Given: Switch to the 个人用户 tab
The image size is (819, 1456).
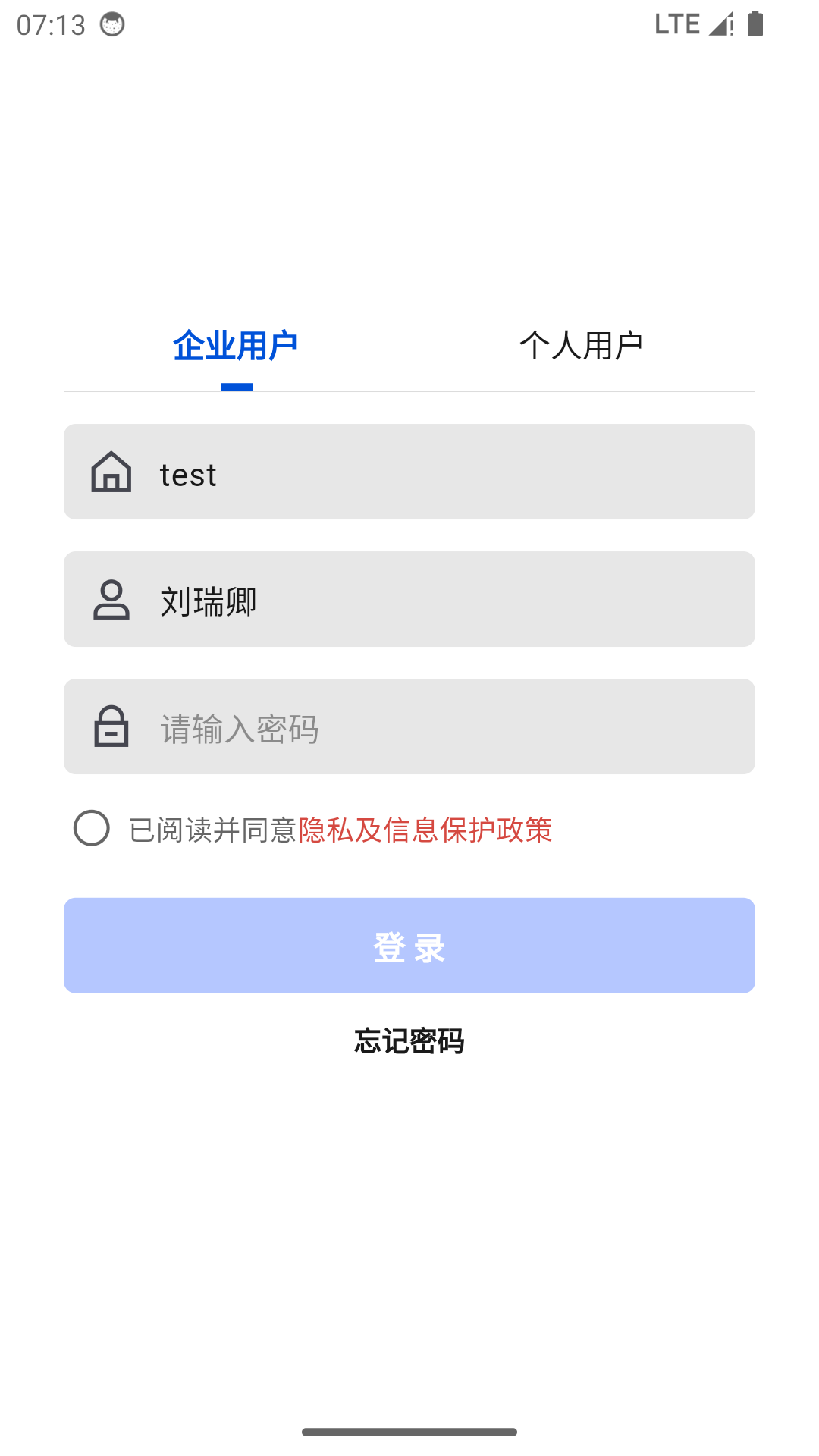Looking at the screenshot, I should tap(582, 345).
